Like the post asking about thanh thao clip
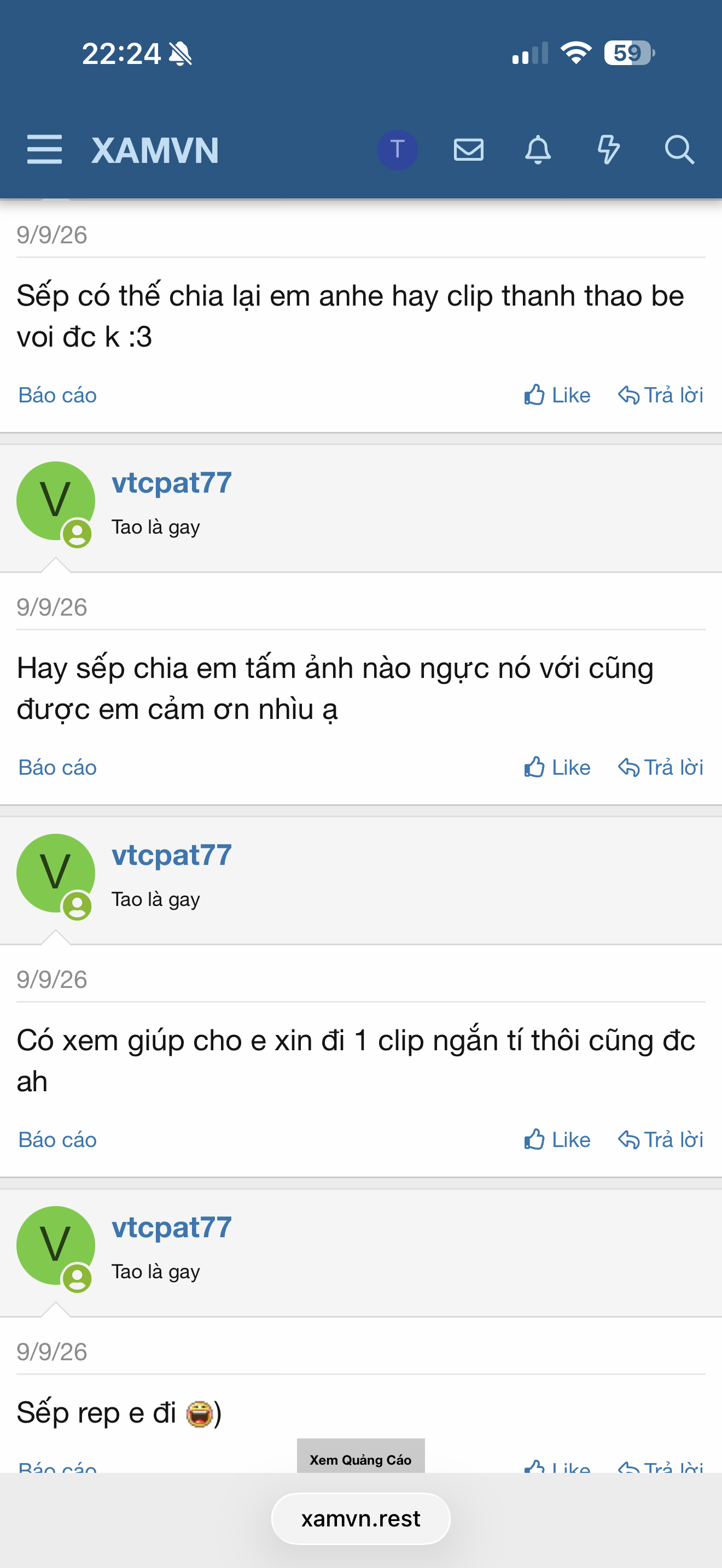 (x=557, y=395)
